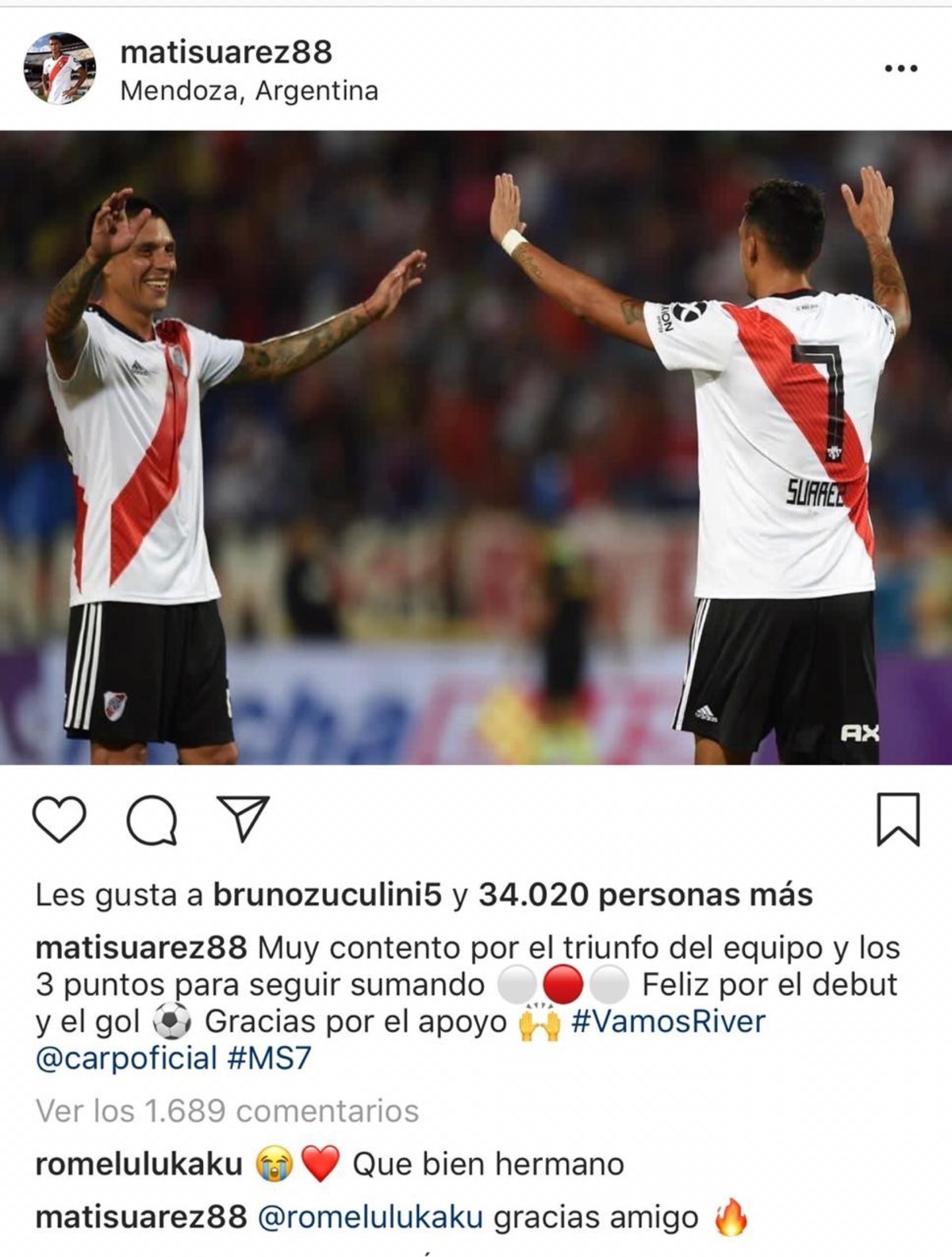Viewport: 952px width, 1257px height.
Task: Share the post via paper plane icon
Action: [243, 819]
